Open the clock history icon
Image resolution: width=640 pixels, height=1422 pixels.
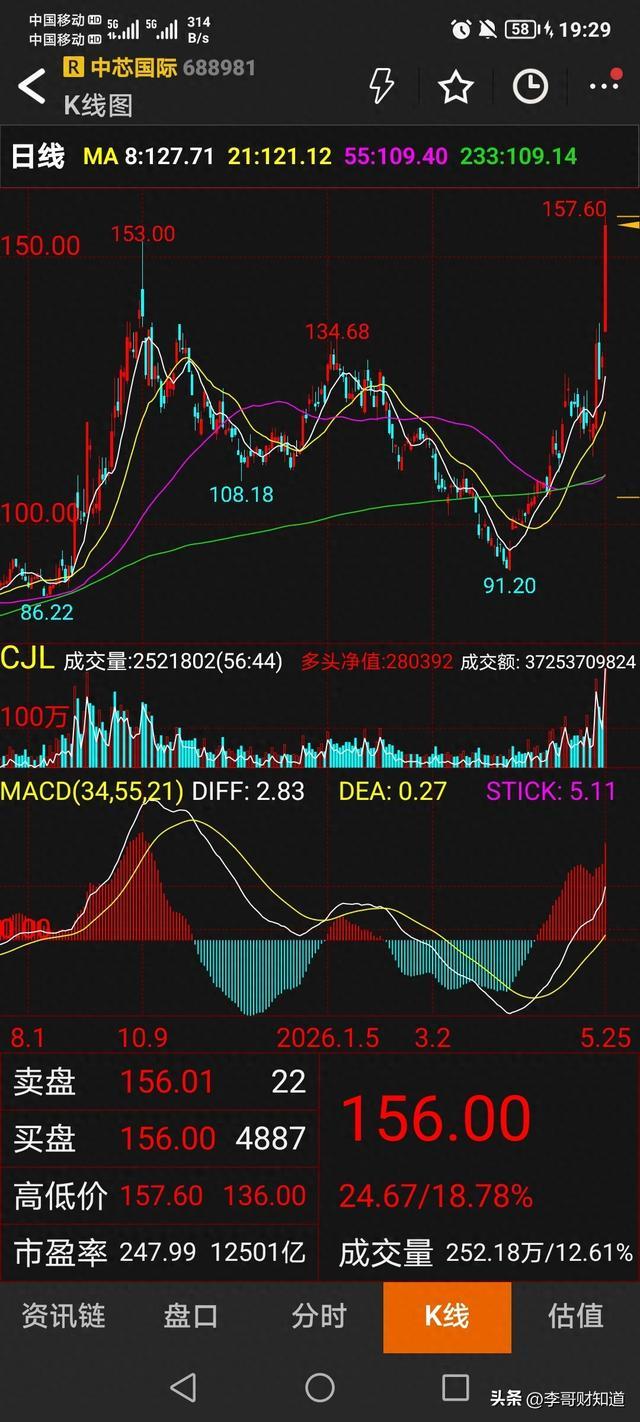(x=530, y=87)
